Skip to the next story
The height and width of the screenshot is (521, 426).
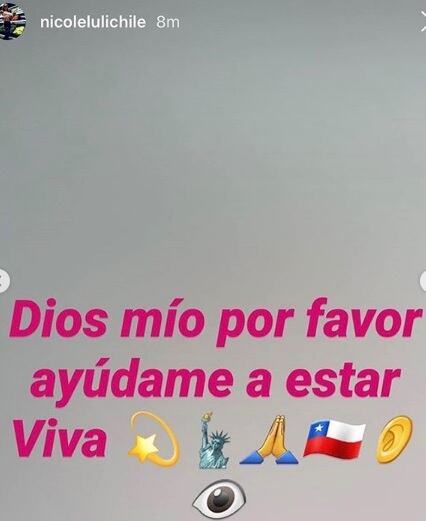coord(423,281)
